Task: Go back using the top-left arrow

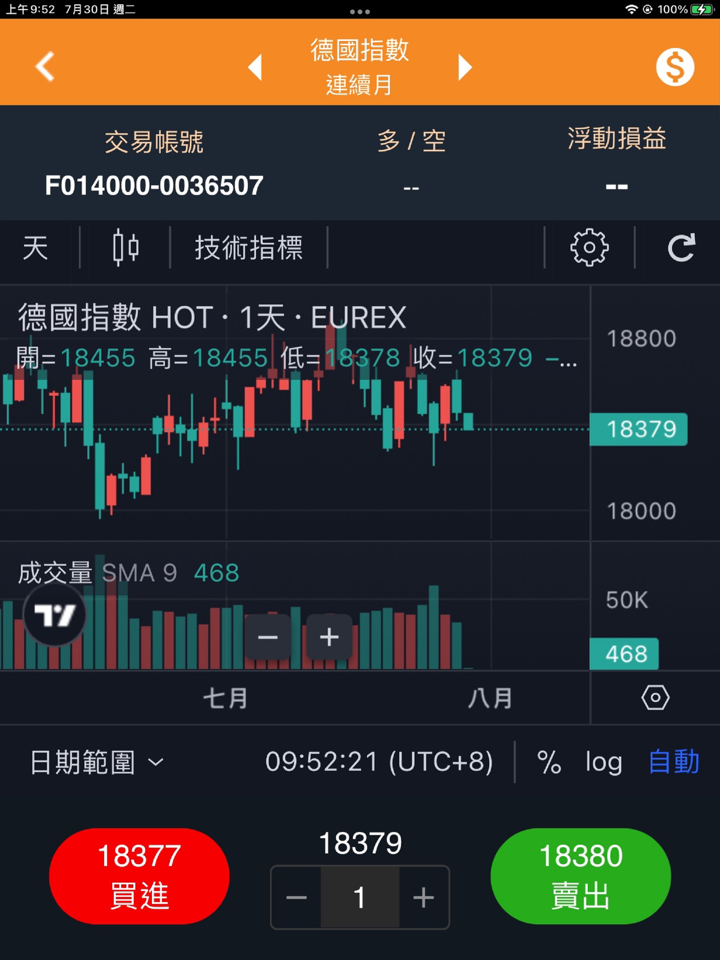Action: [45, 67]
